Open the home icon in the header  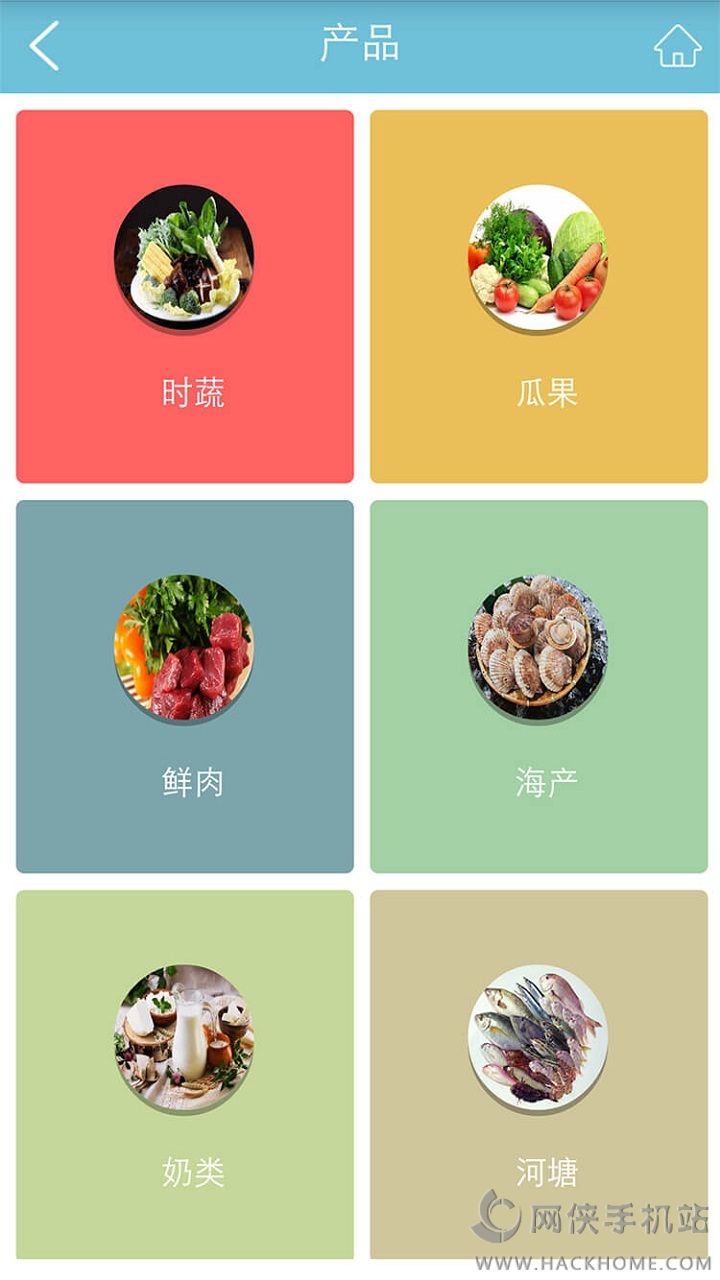click(x=677, y=46)
